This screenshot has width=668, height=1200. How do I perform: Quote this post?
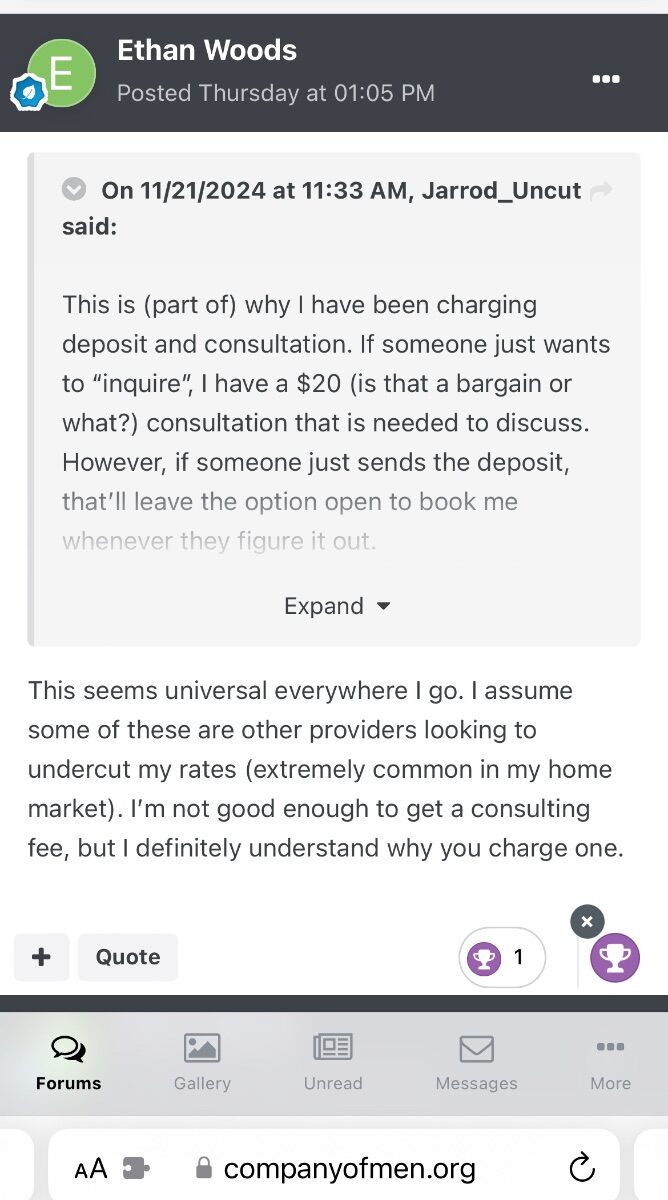tap(128, 957)
